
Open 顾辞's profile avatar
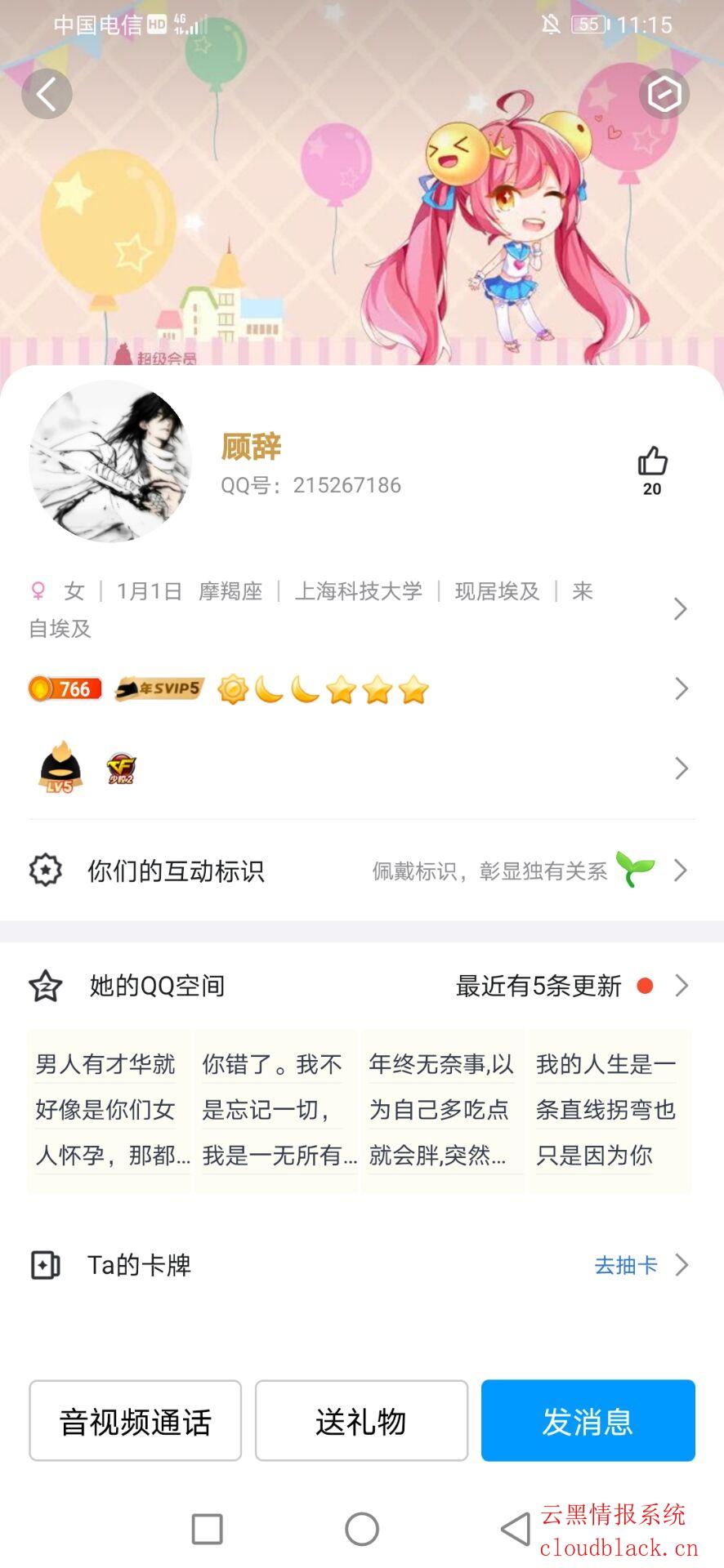[x=110, y=461]
